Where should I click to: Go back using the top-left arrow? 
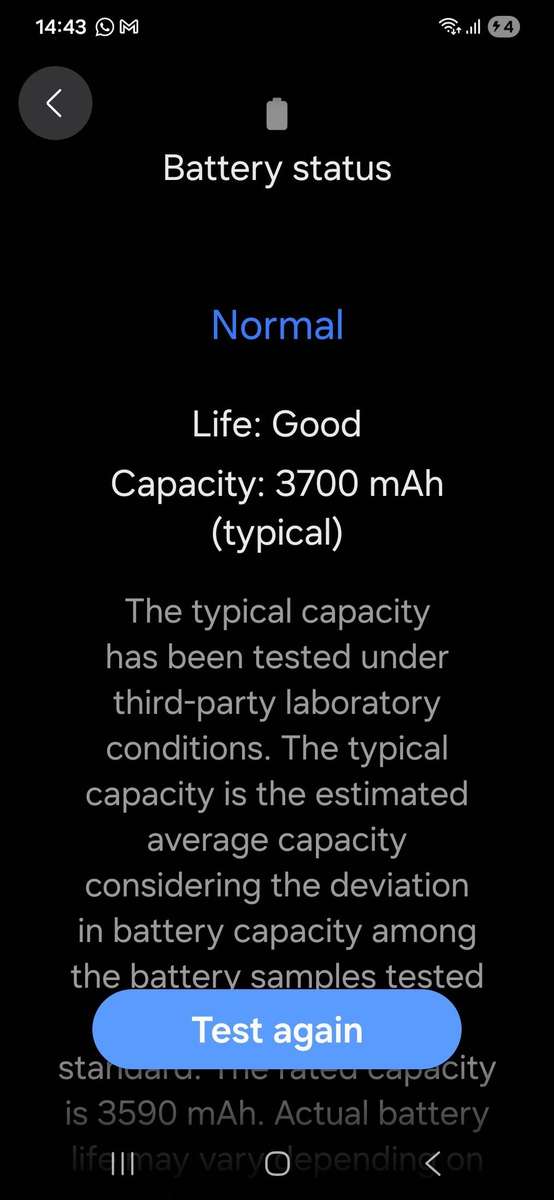[x=55, y=102]
